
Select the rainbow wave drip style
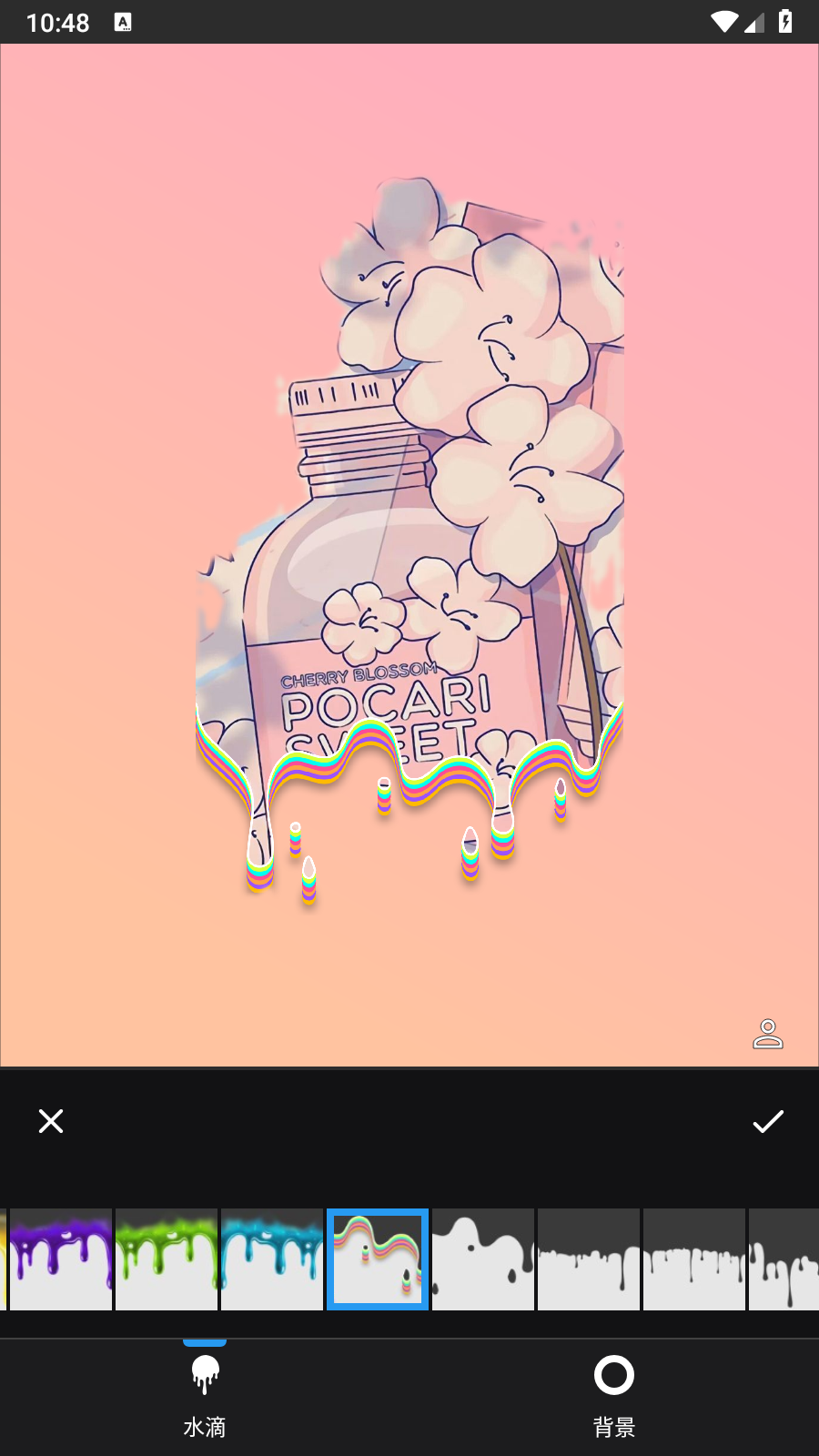click(378, 1259)
